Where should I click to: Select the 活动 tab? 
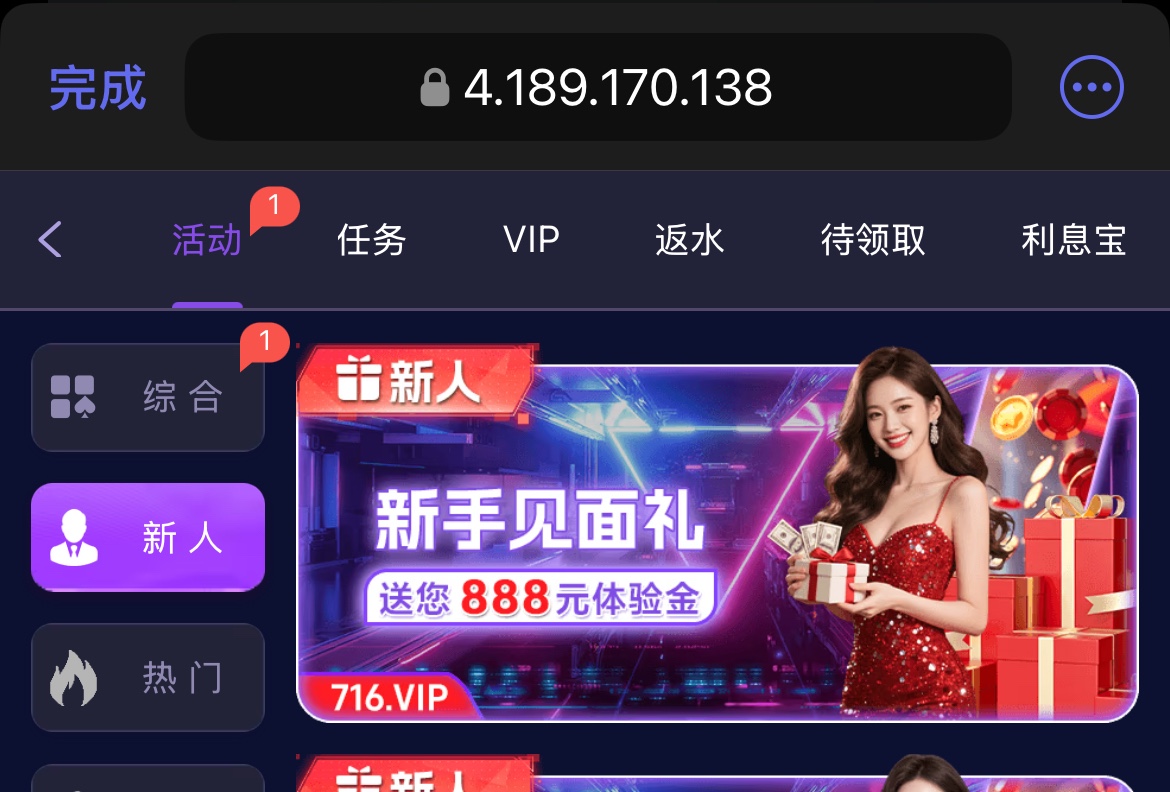pyautogui.click(x=207, y=240)
